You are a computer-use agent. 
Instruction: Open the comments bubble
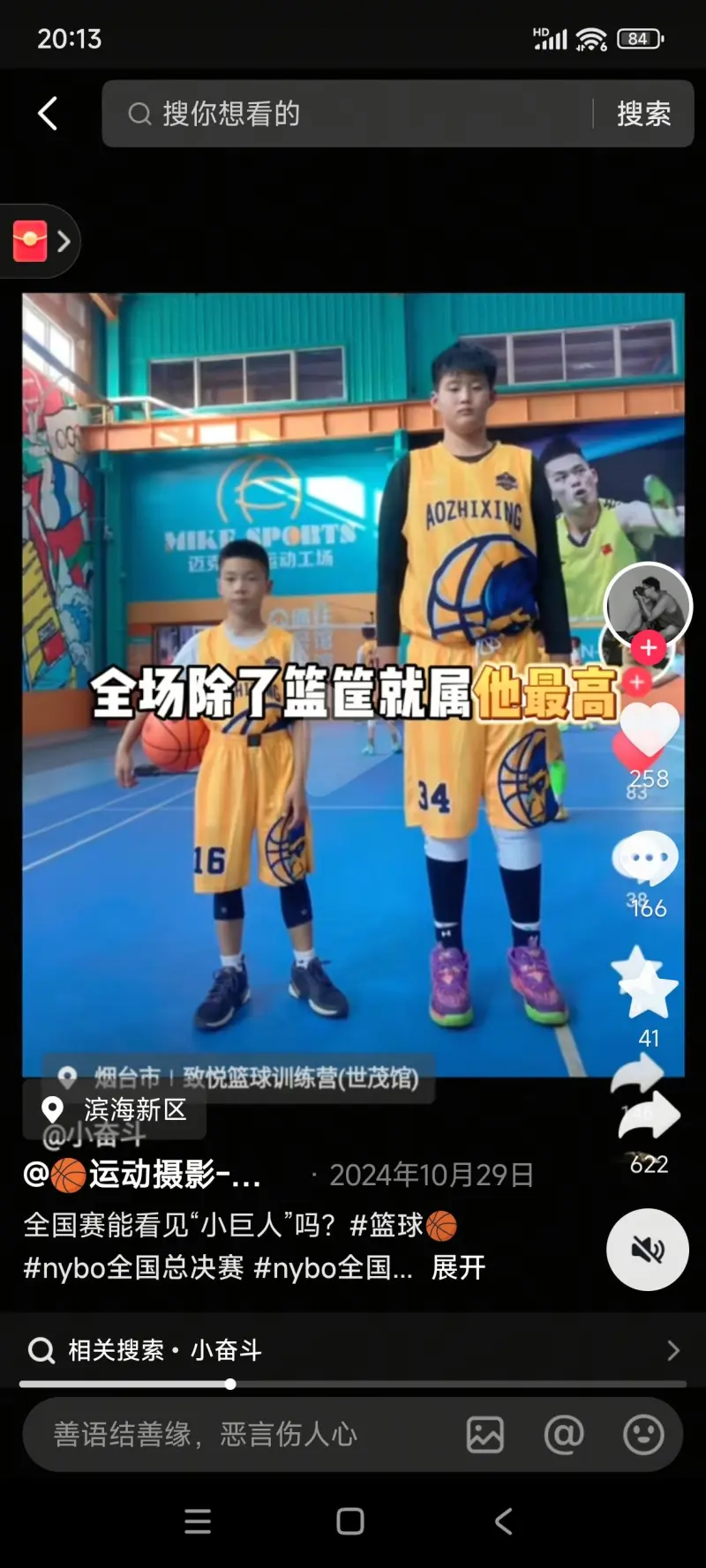pyautogui.click(x=648, y=859)
